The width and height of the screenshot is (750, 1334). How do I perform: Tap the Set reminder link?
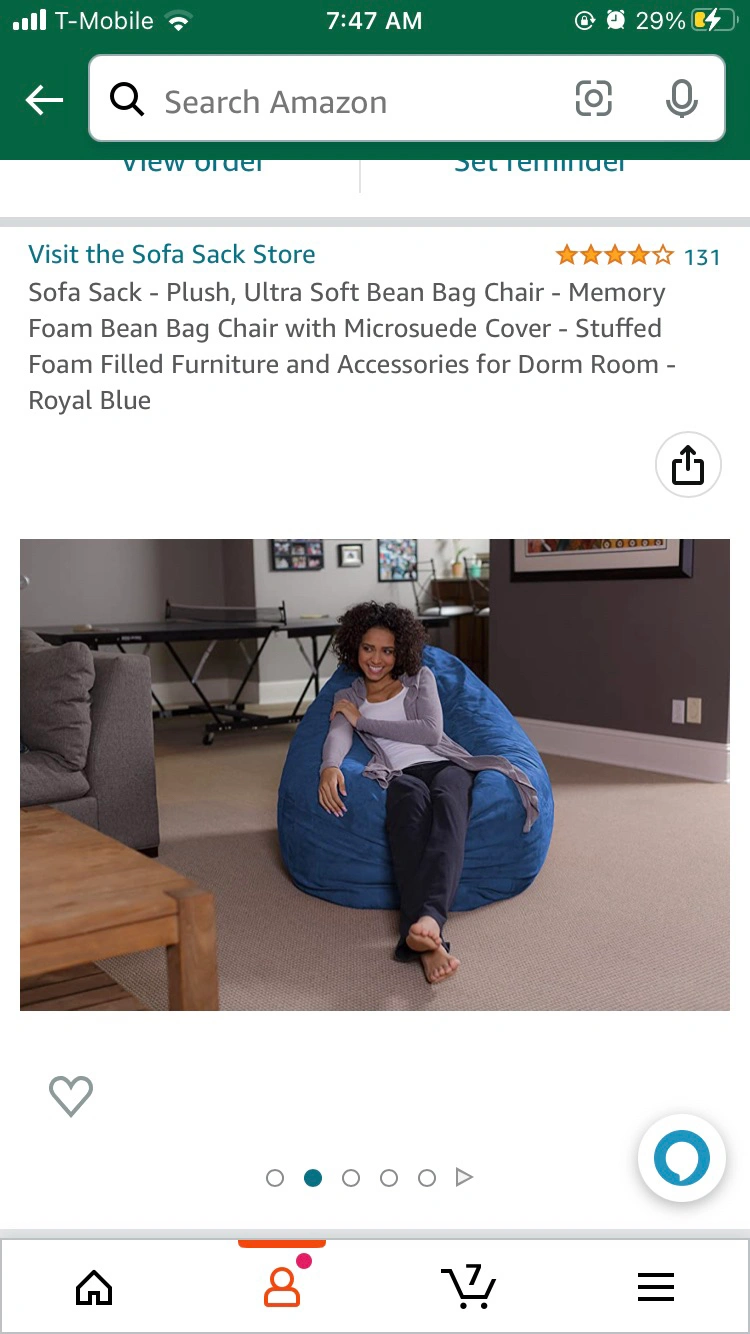click(540, 168)
